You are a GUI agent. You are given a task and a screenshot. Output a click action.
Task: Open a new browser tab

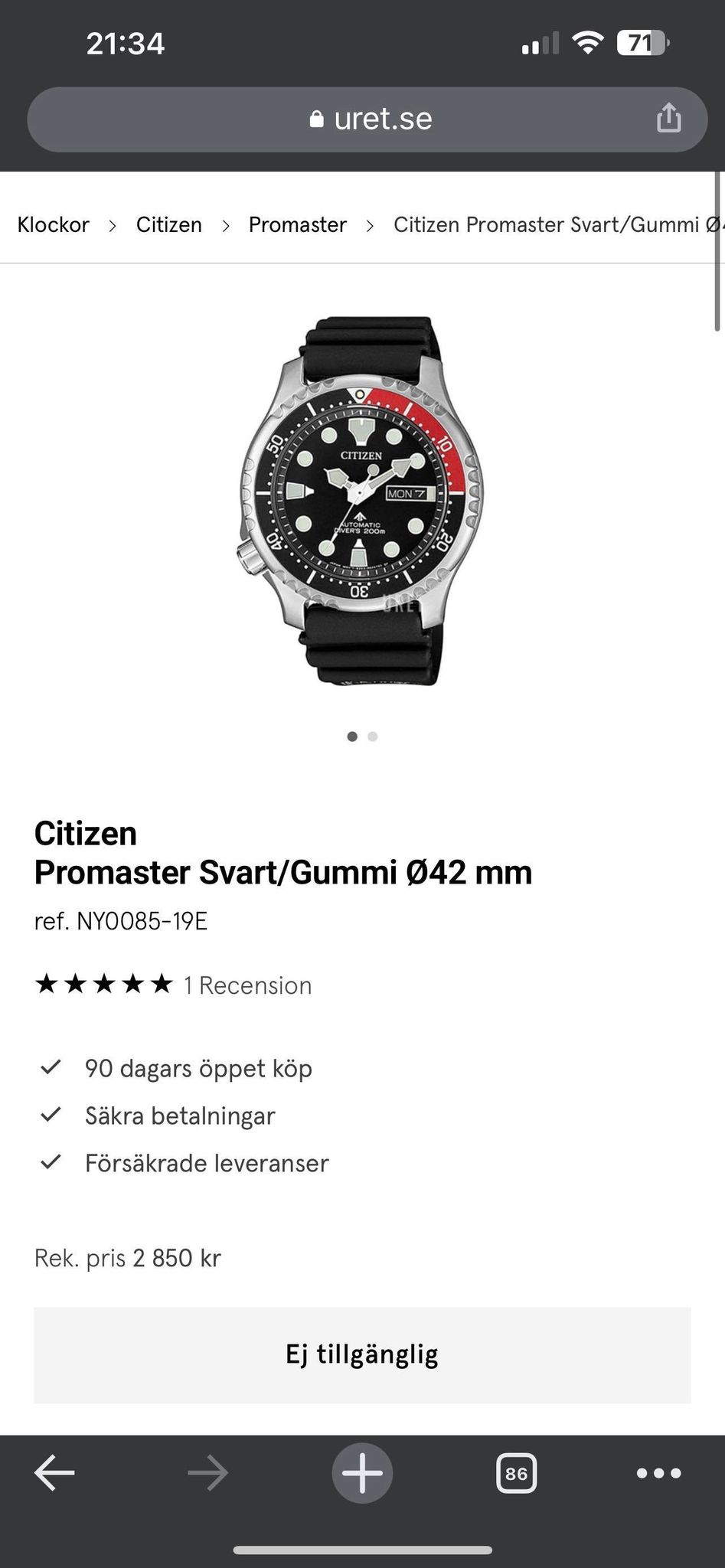[x=362, y=1473]
